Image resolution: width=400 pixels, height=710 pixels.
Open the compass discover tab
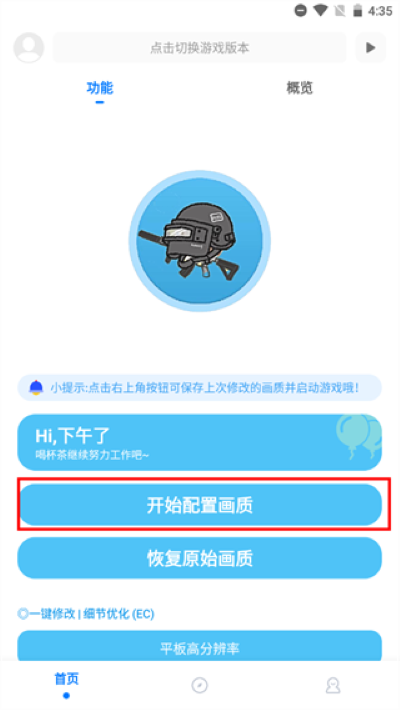200,685
